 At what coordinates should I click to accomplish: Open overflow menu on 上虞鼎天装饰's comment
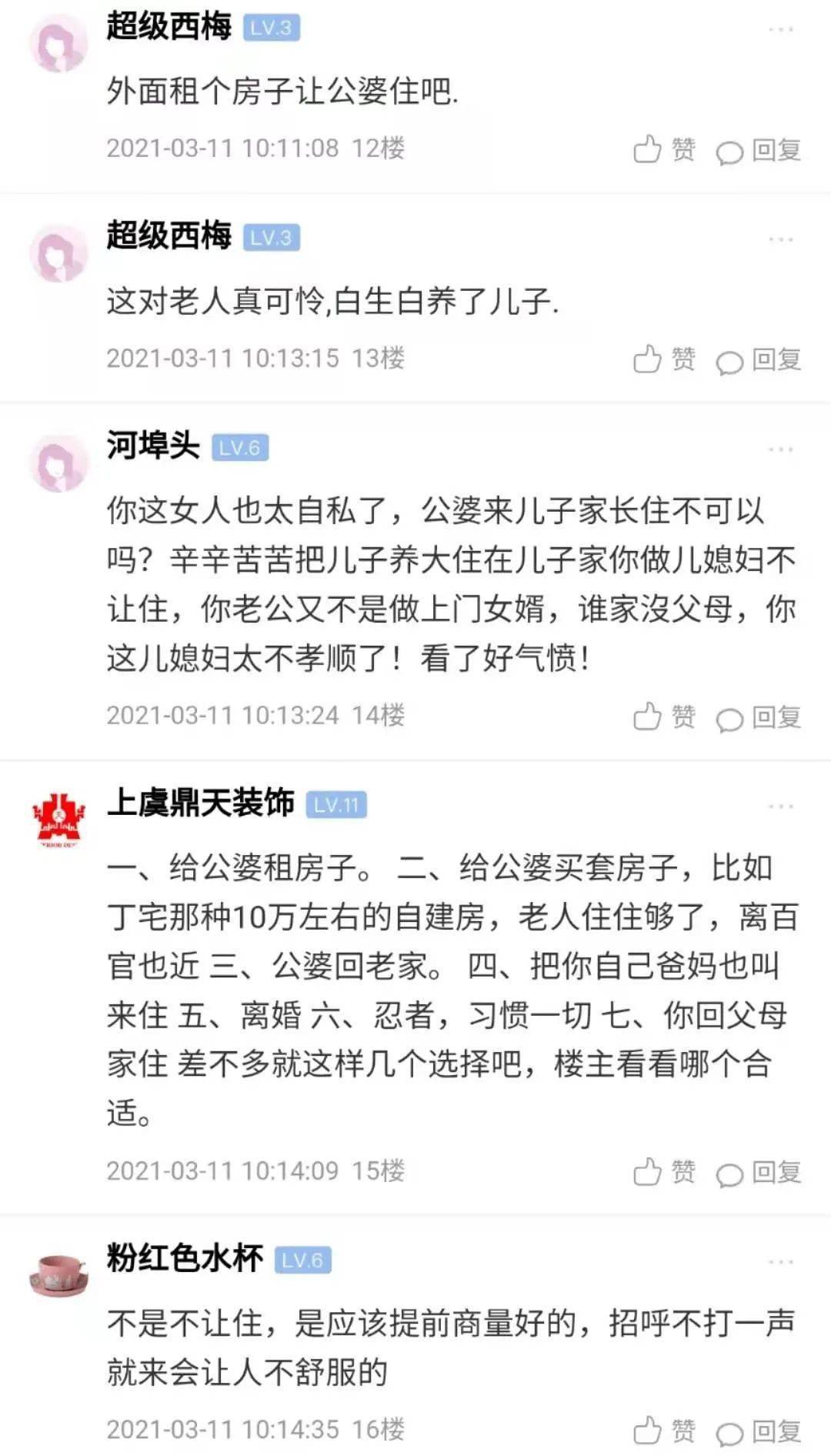pyautogui.click(x=780, y=806)
